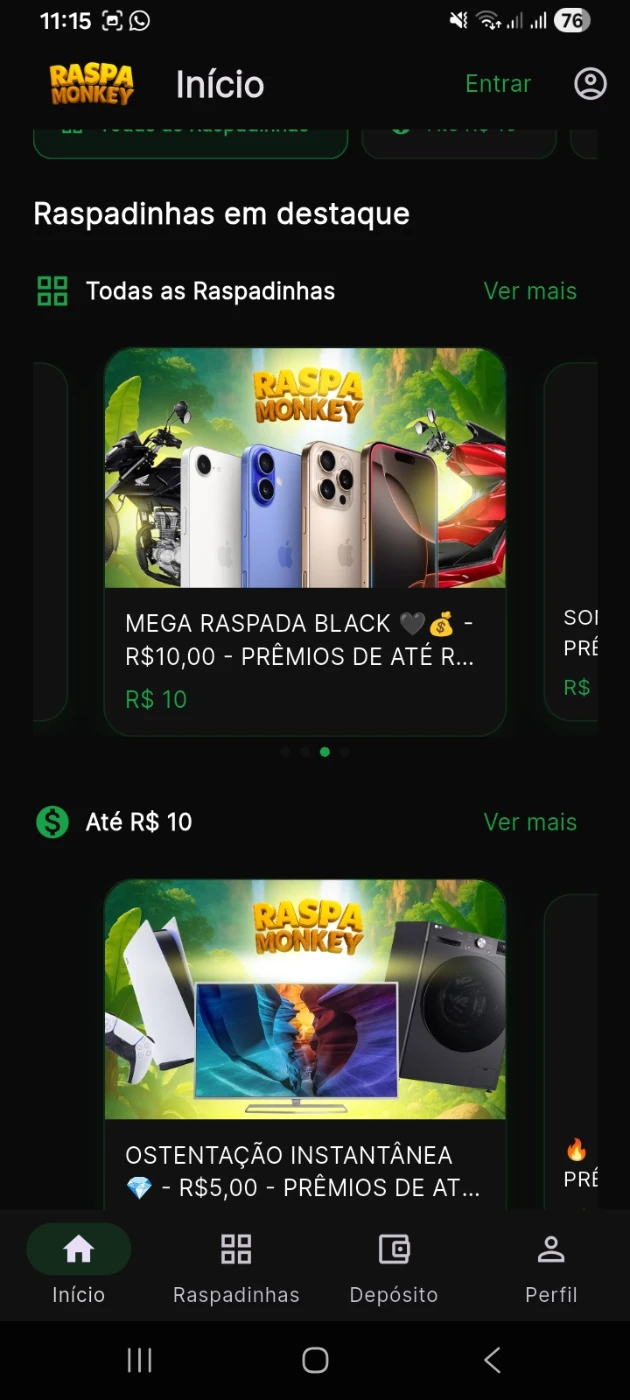630x1400 pixels.
Task: Go to the Raspadinhas tab
Action: coord(236,1266)
